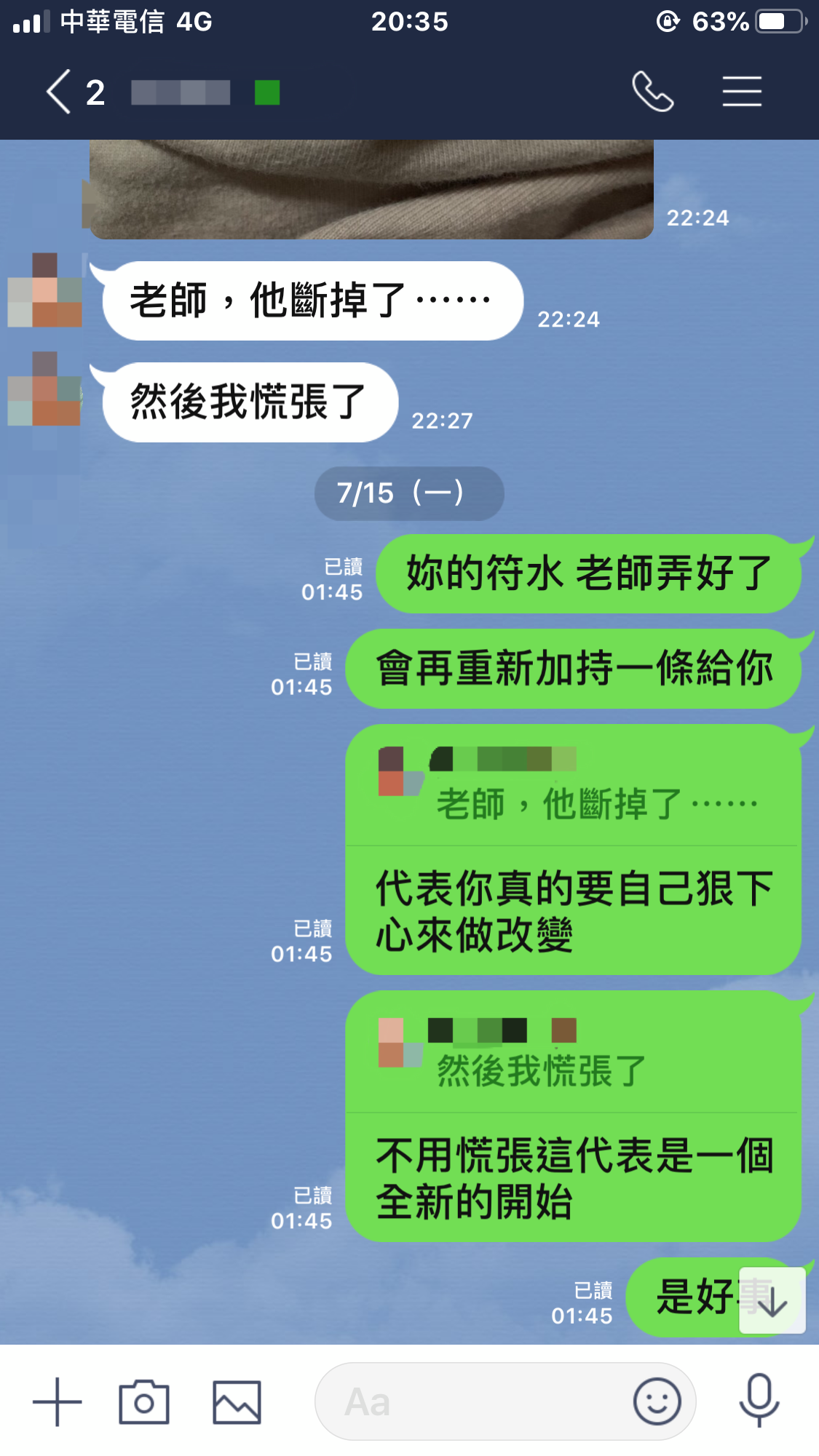Open the camera to take a photo
The image size is (819, 1456).
click(144, 1401)
